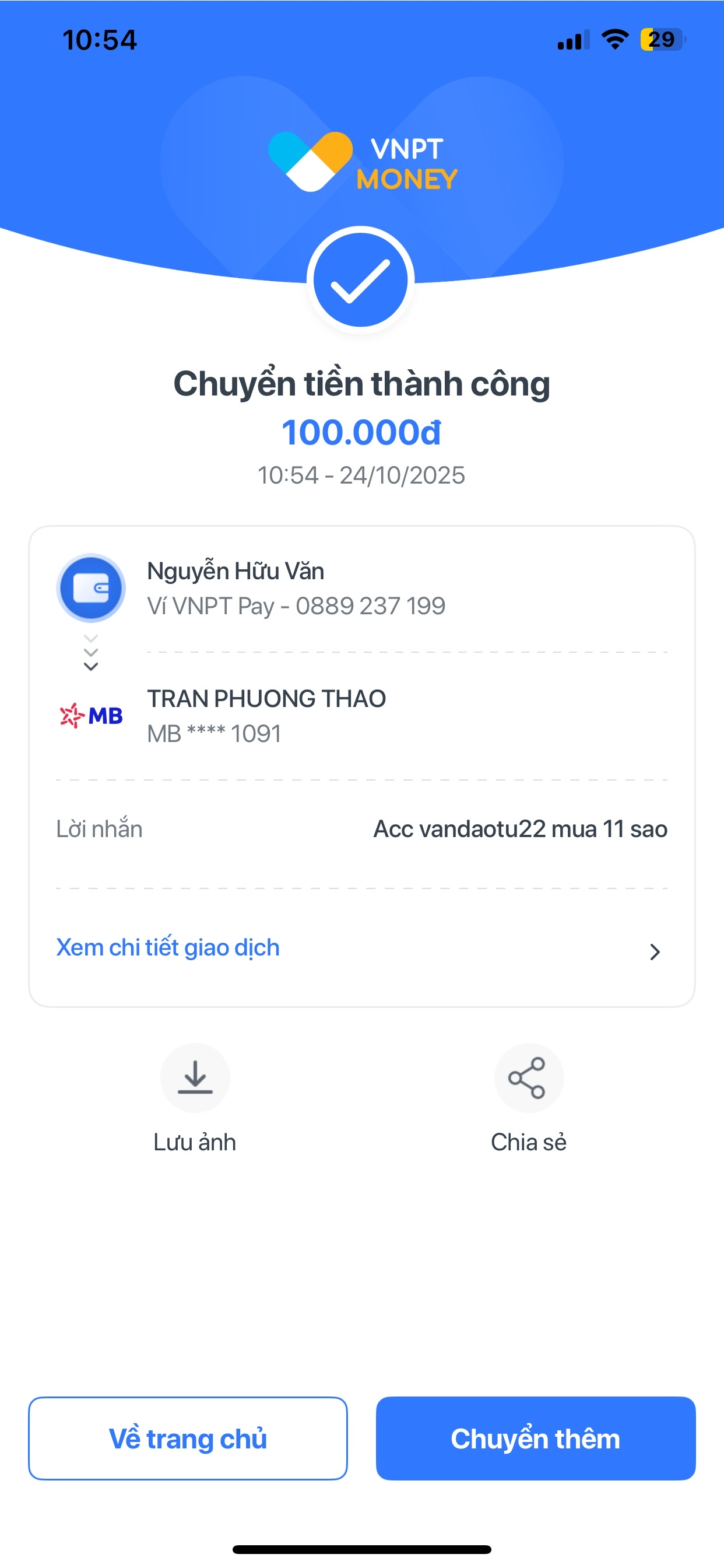Share the receipt via Chia sẻ
The image size is (724, 1568).
(528, 1078)
